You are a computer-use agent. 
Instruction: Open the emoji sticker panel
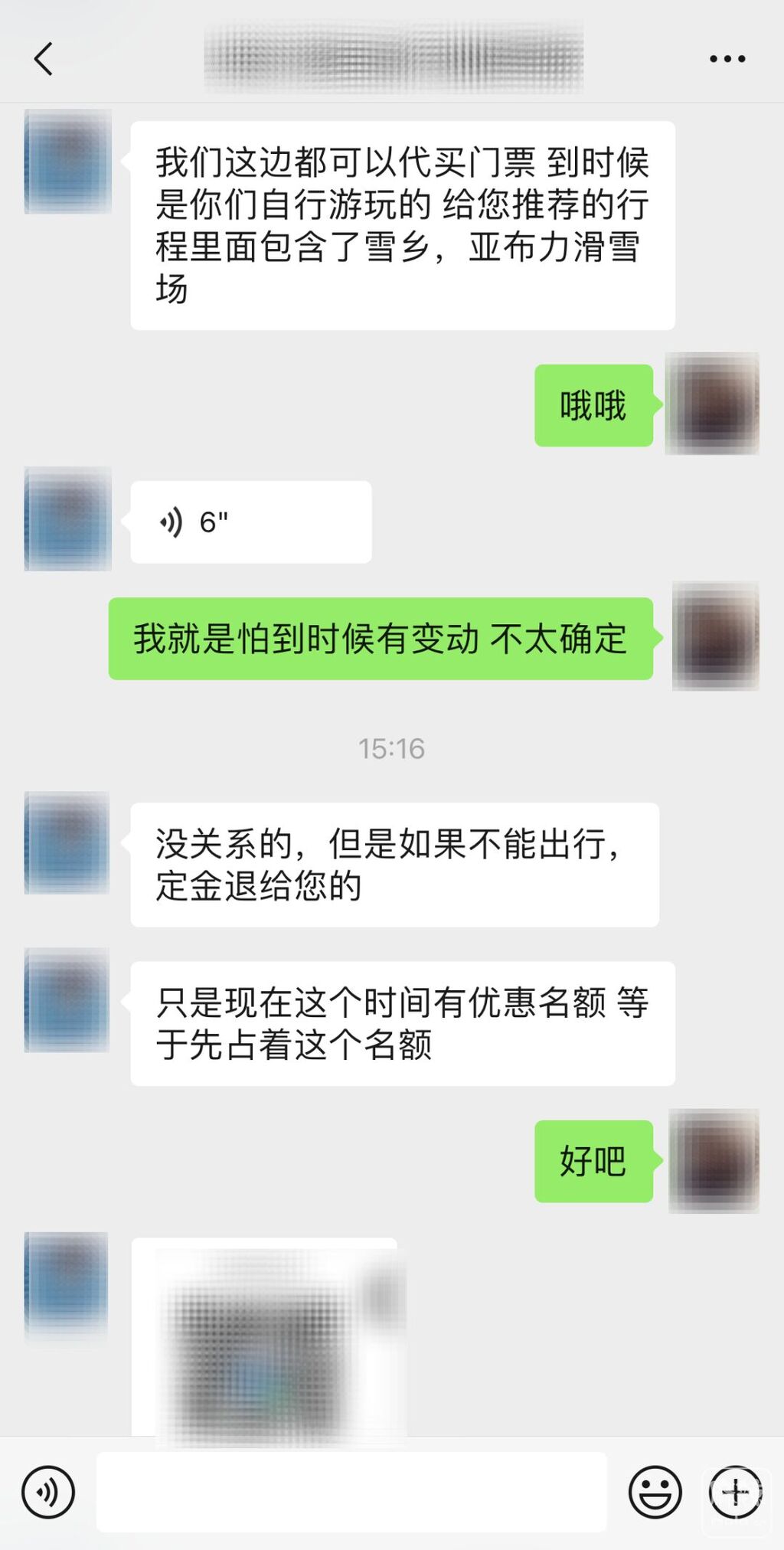click(655, 1492)
